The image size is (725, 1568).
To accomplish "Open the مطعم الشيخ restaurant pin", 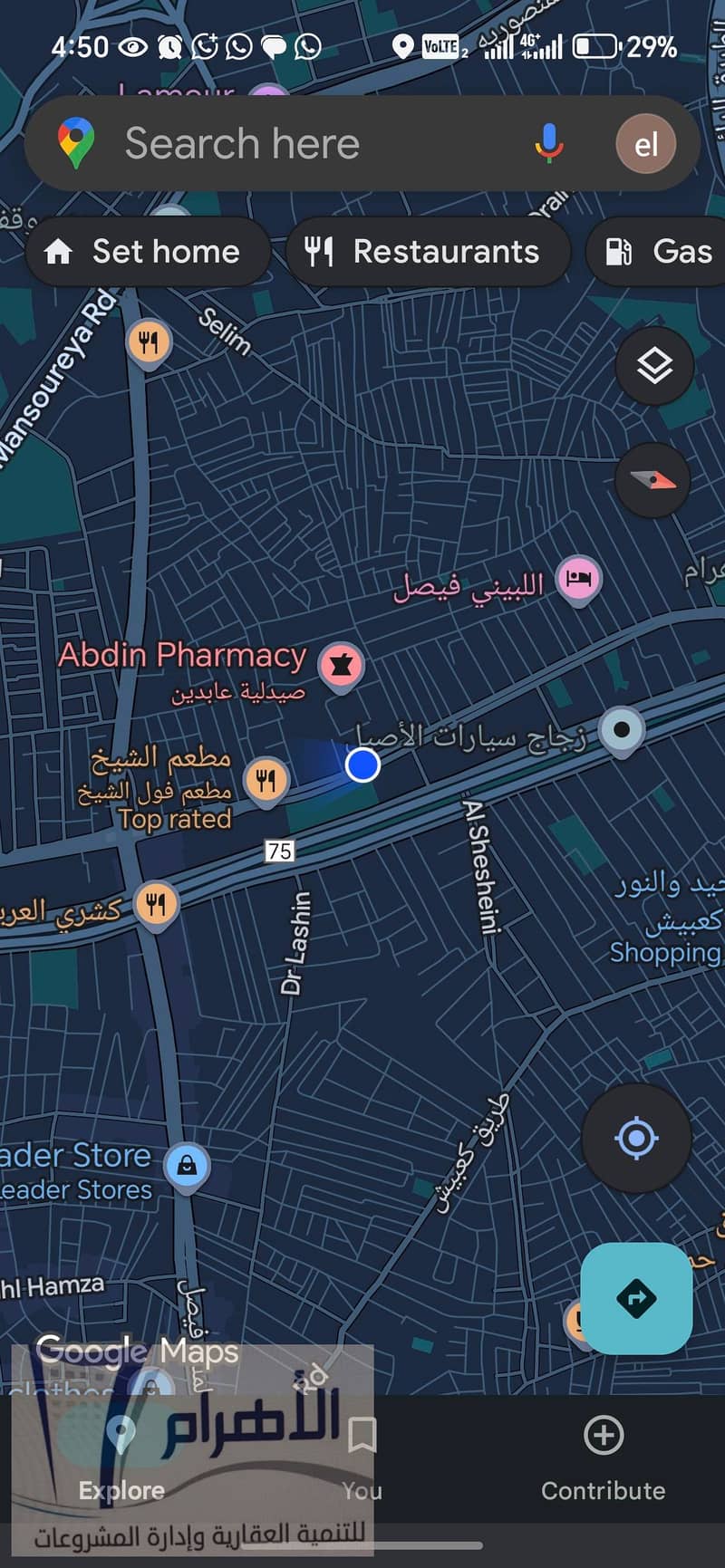I will point(266,778).
